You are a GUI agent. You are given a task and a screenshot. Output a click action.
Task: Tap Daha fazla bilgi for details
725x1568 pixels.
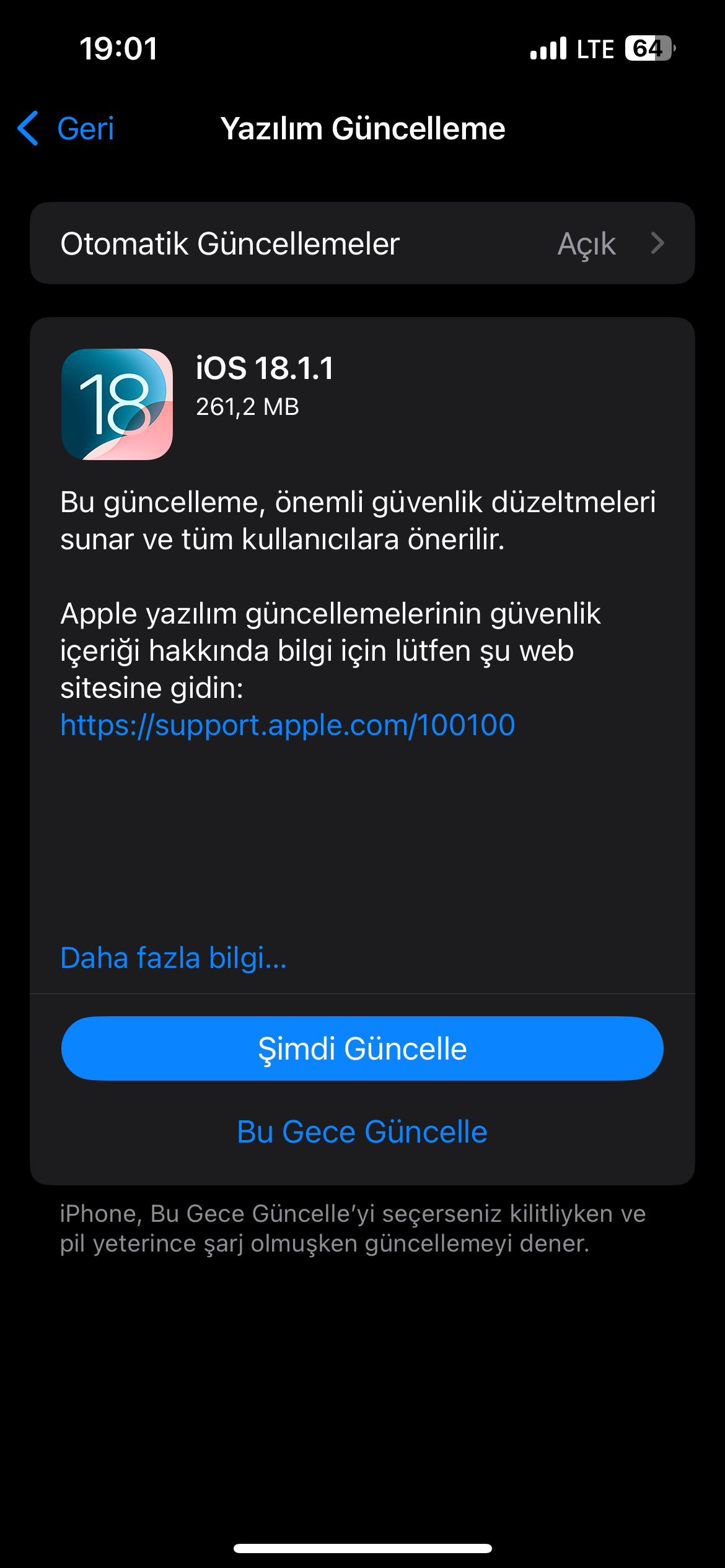(x=174, y=958)
